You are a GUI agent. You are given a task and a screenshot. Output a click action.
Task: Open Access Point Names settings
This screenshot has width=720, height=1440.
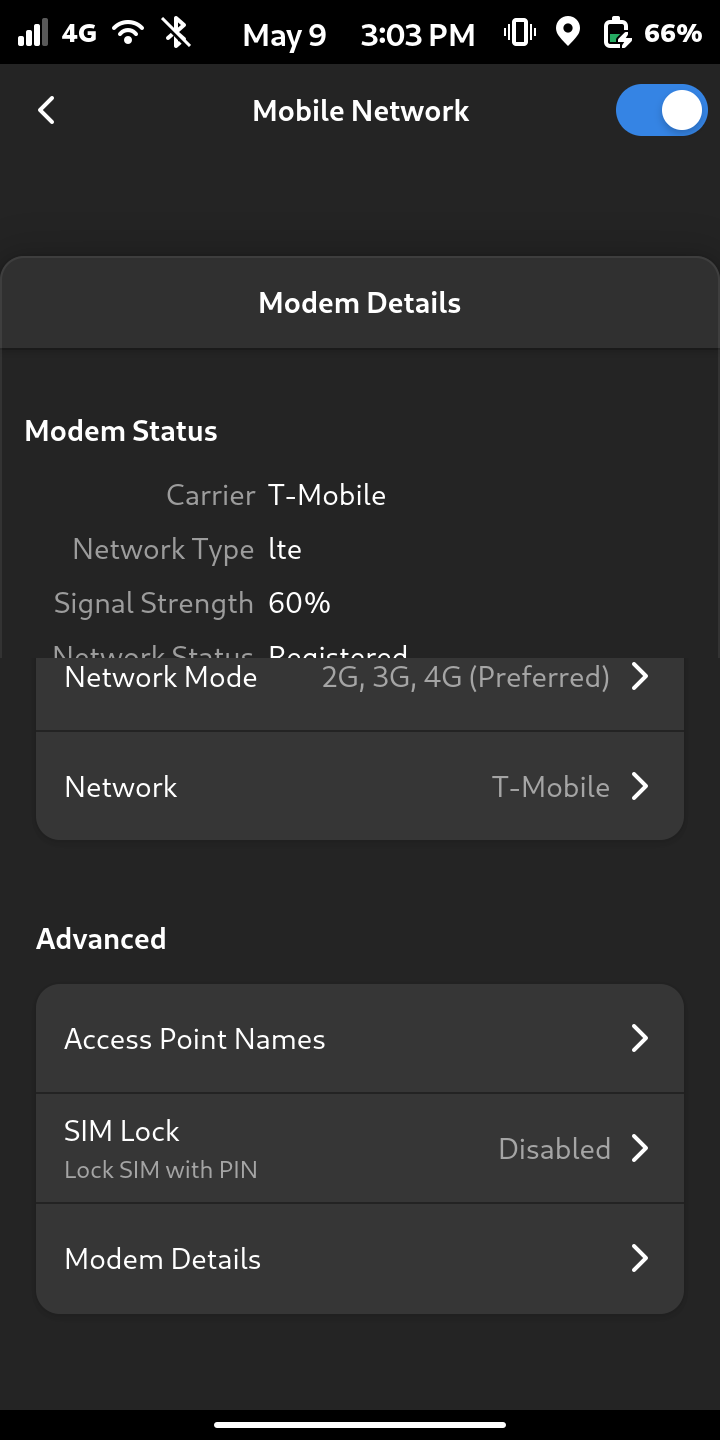coord(360,1038)
